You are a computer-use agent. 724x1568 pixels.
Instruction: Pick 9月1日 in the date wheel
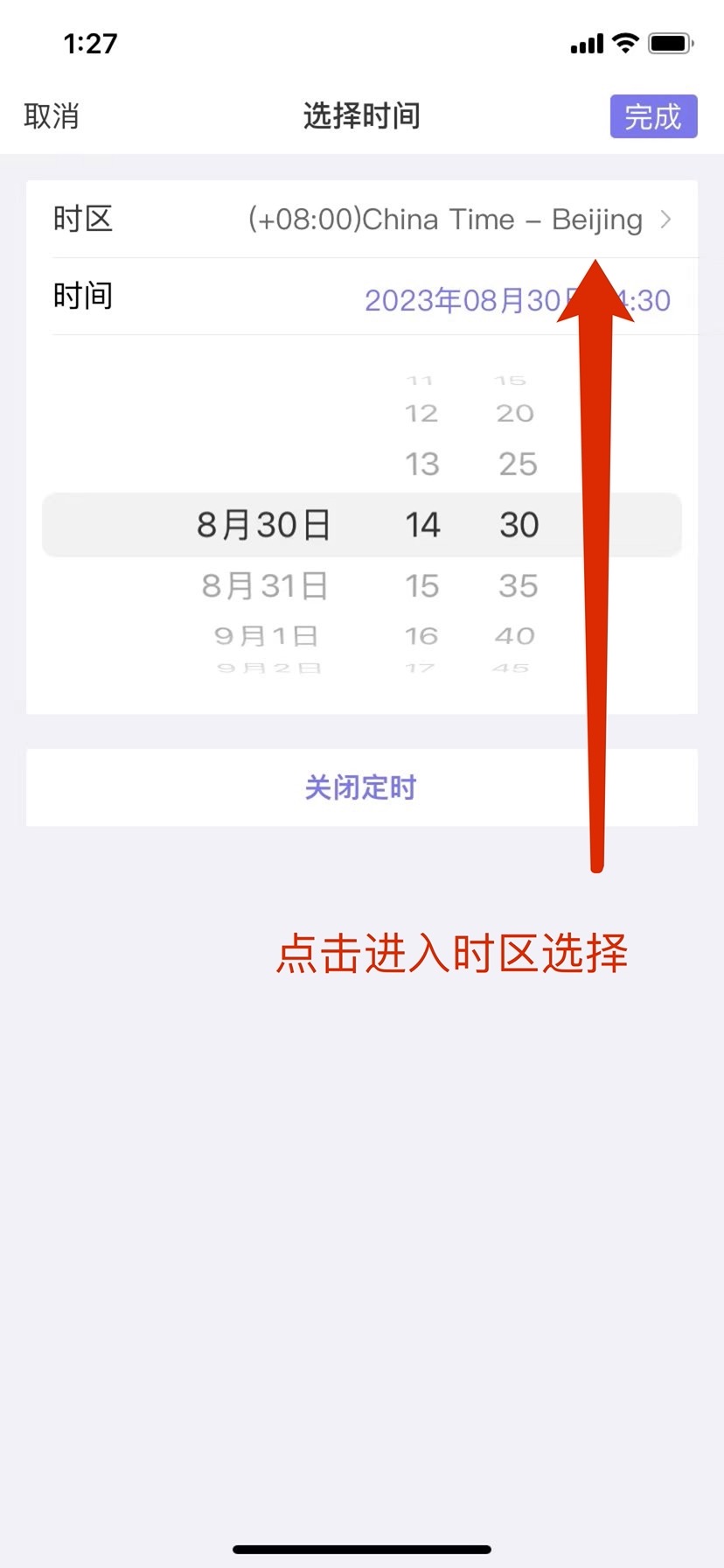tap(265, 635)
